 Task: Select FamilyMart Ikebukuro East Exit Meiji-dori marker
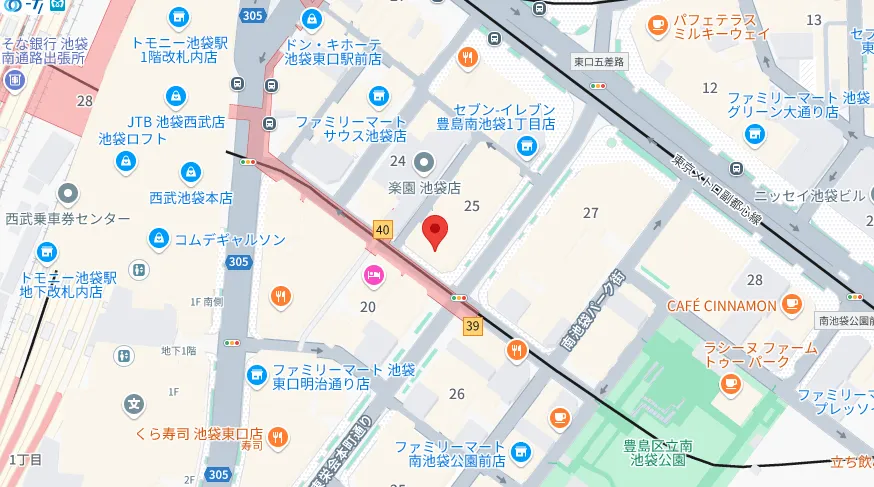(x=257, y=375)
